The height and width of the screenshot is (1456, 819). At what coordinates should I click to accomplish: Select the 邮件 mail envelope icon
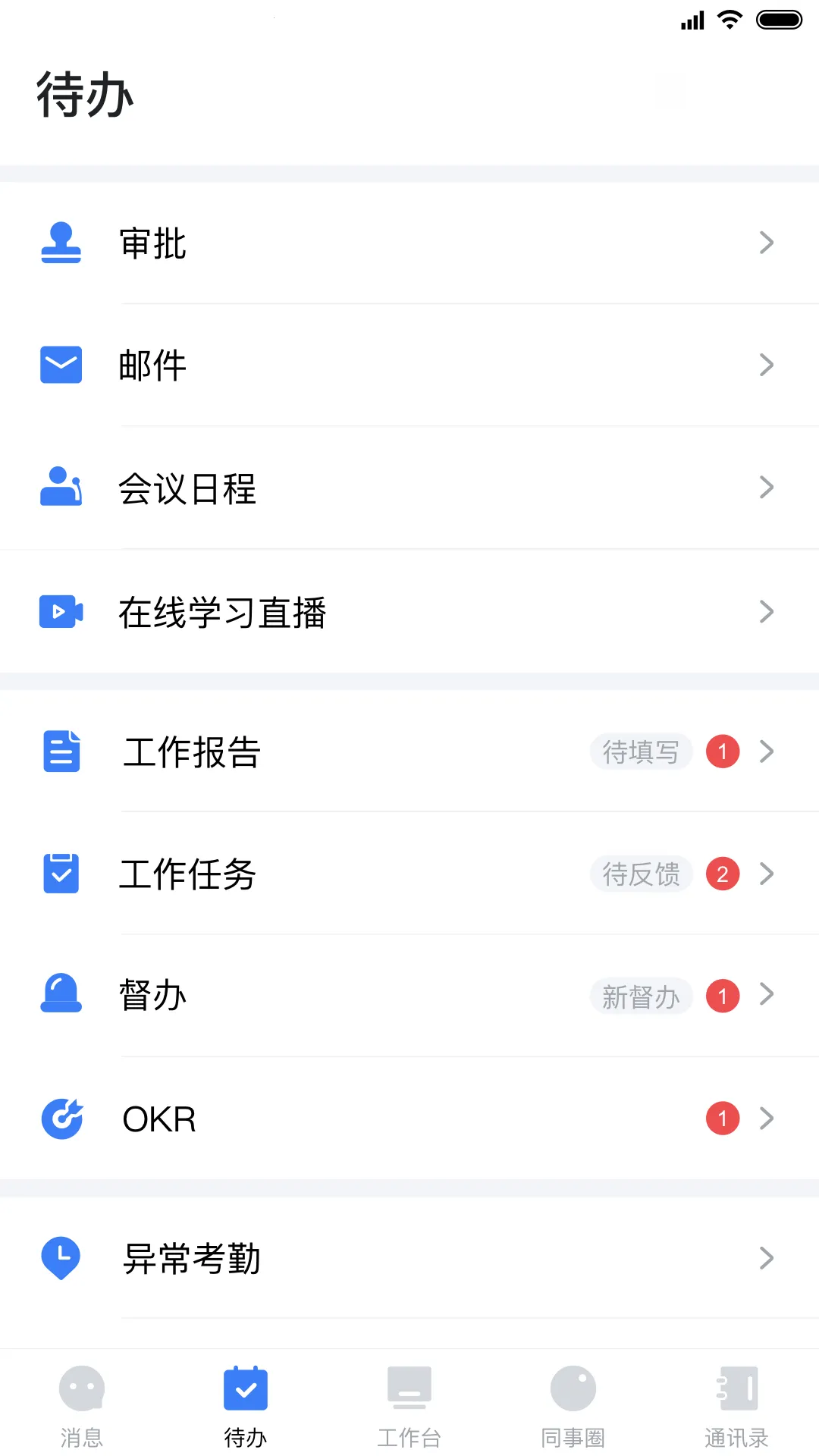(61, 366)
